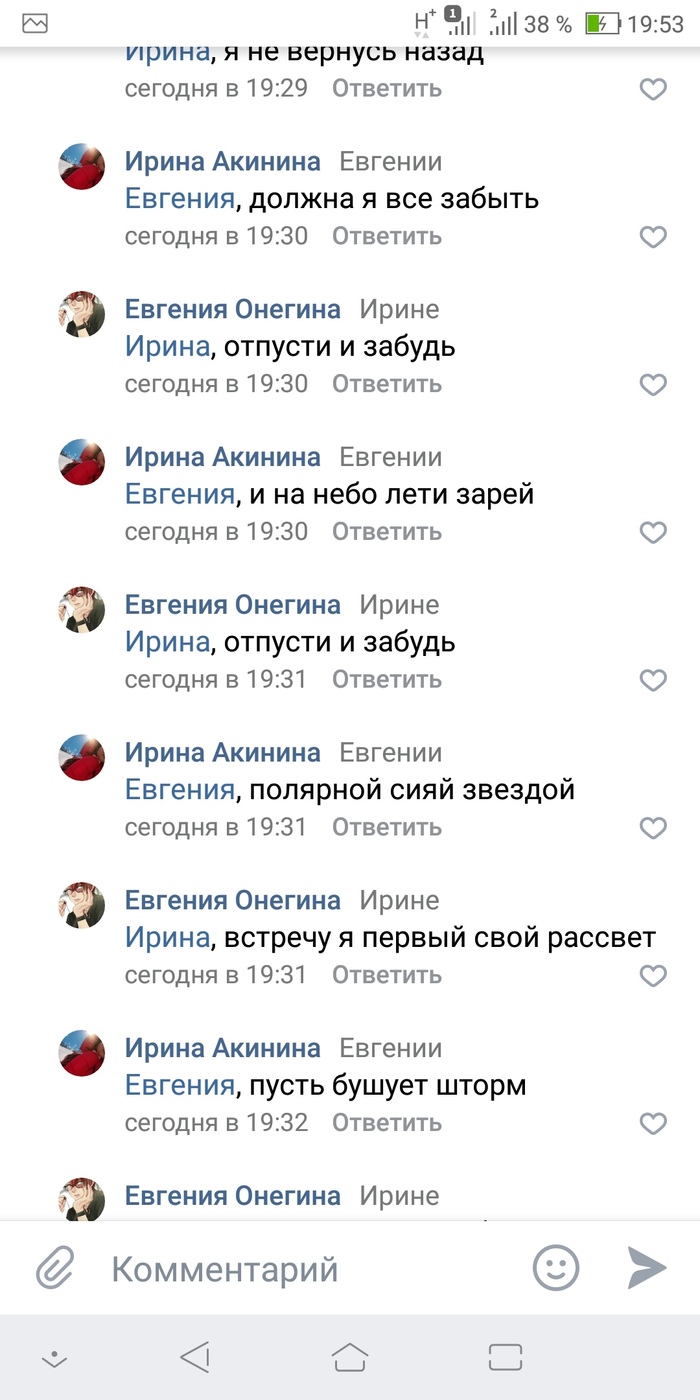Send the comment with the arrow icon
The height and width of the screenshot is (1400, 700).
pyautogui.click(x=647, y=1268)
